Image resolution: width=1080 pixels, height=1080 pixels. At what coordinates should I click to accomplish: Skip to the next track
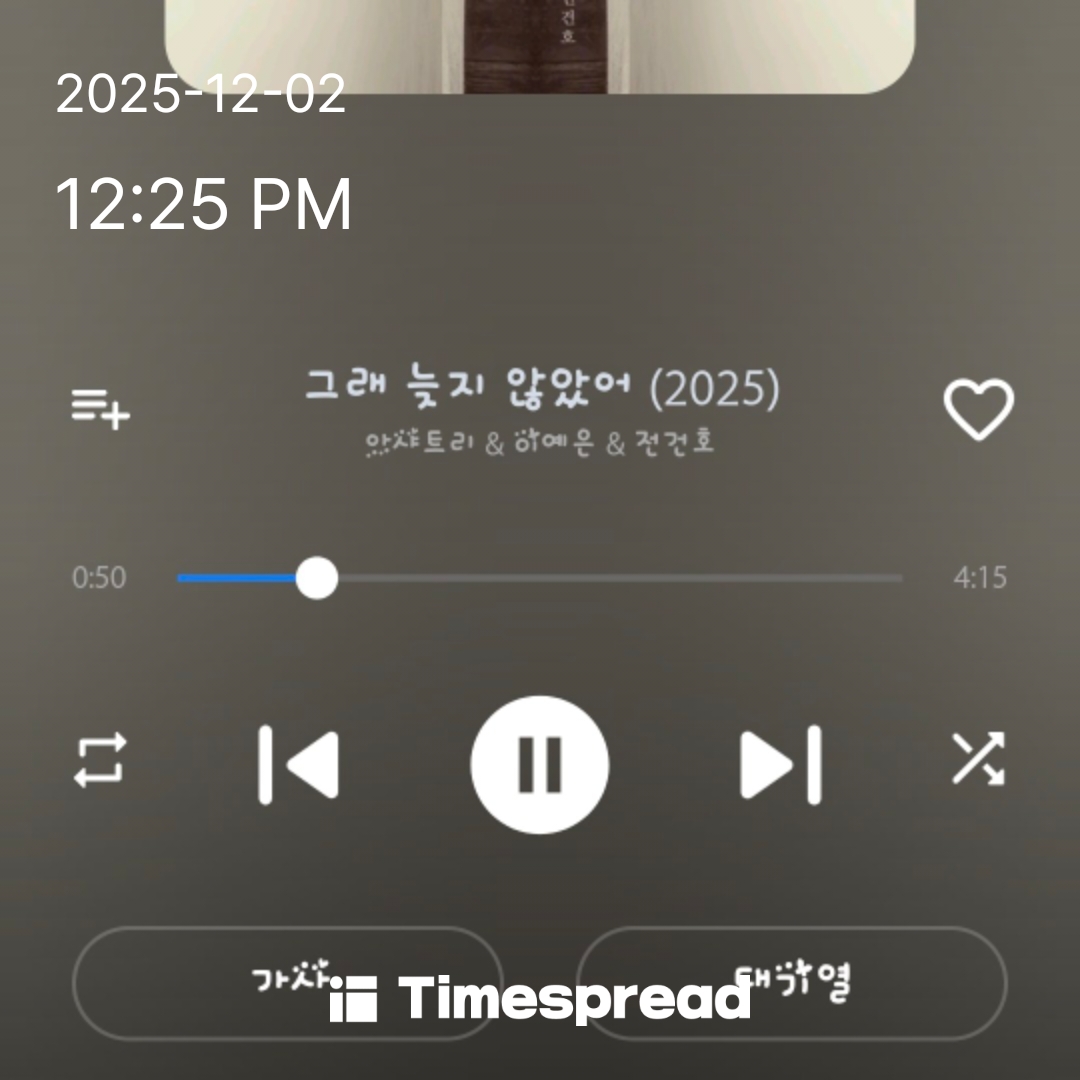(x=781, y=765)
